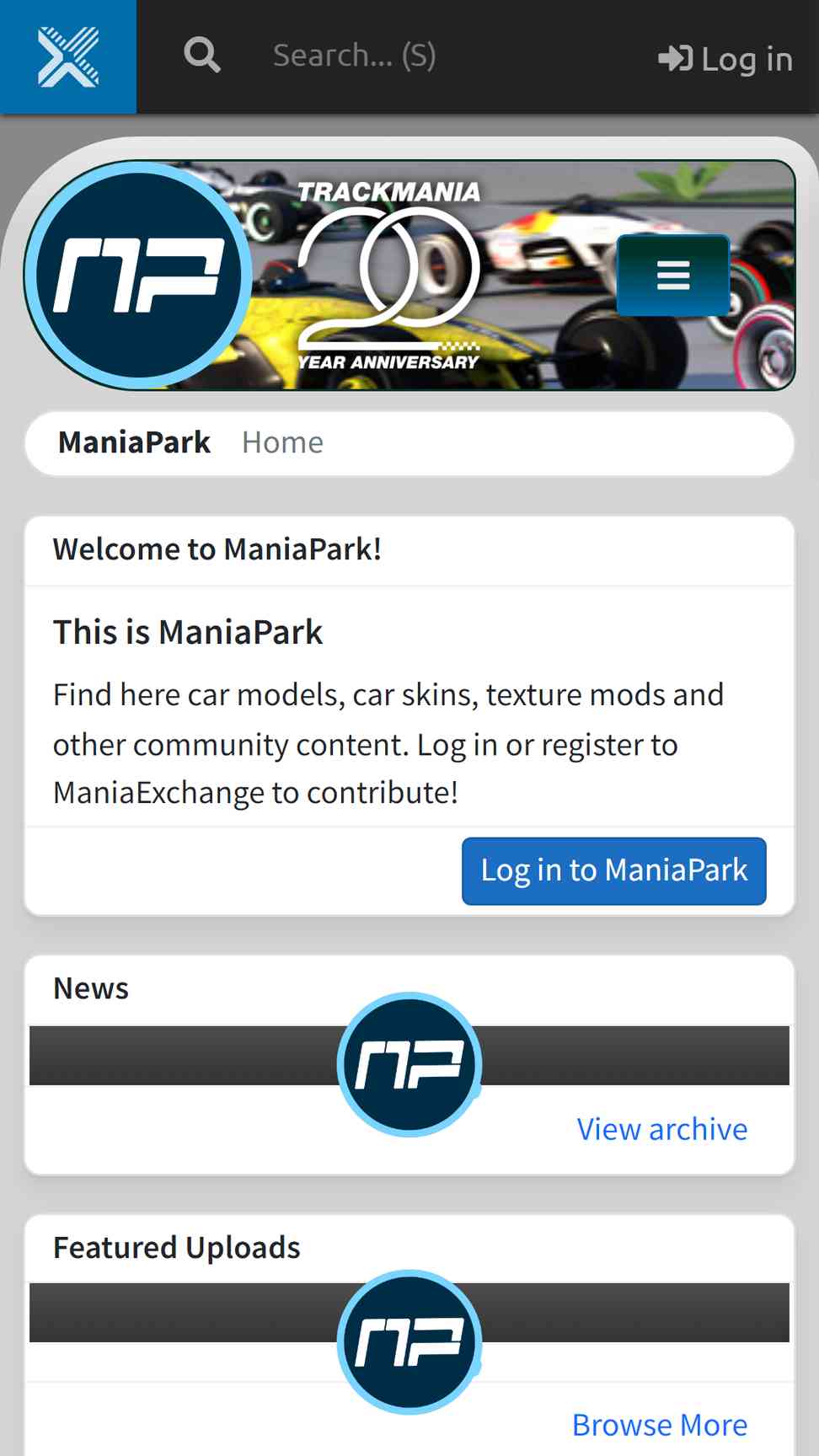Tap Log in at the top
819x1456 pixels.
tap(725, 58)
